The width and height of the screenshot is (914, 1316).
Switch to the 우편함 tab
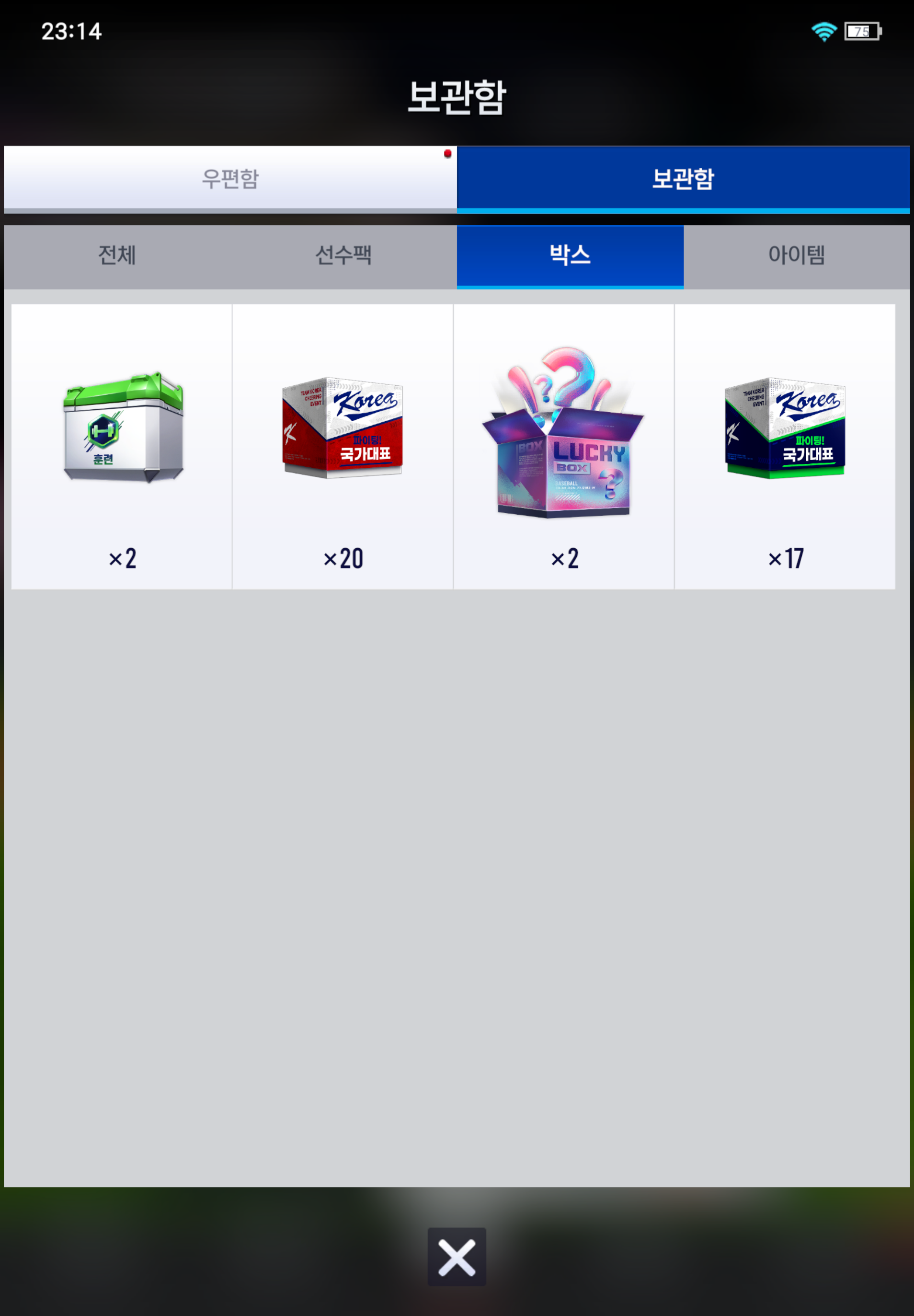click(229, 178)
